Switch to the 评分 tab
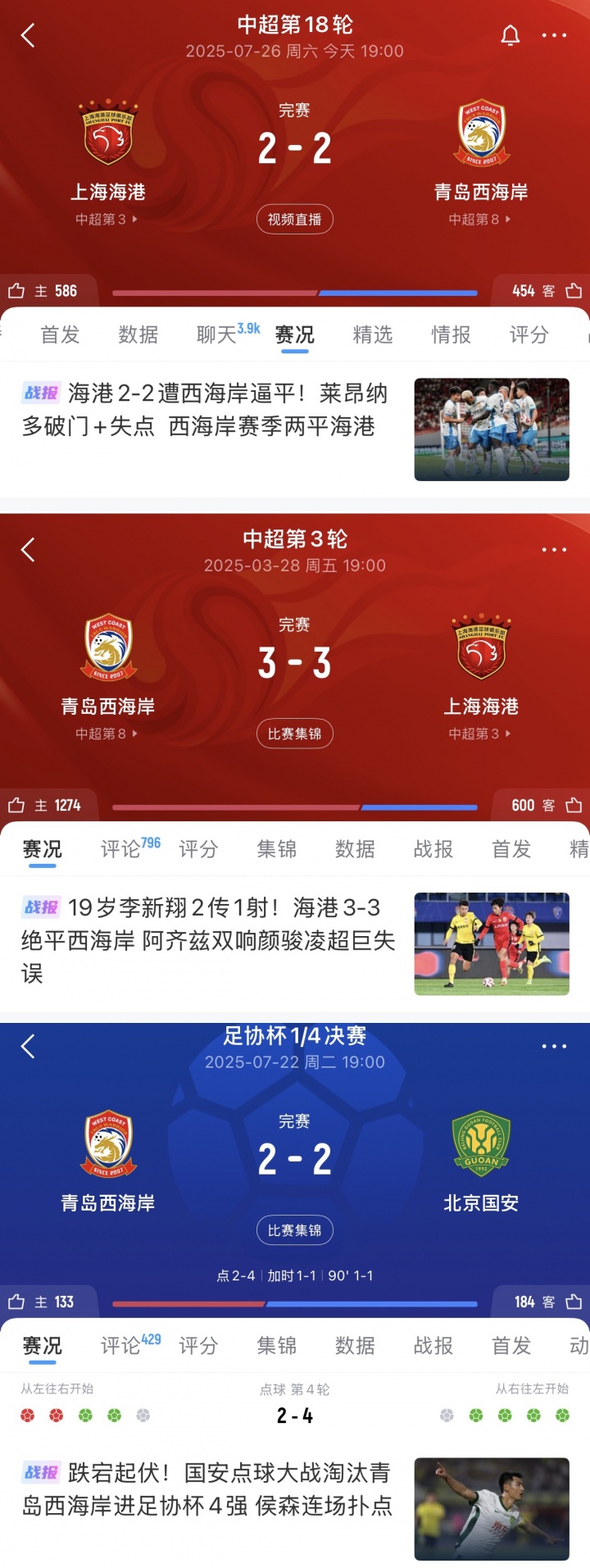 529,334
